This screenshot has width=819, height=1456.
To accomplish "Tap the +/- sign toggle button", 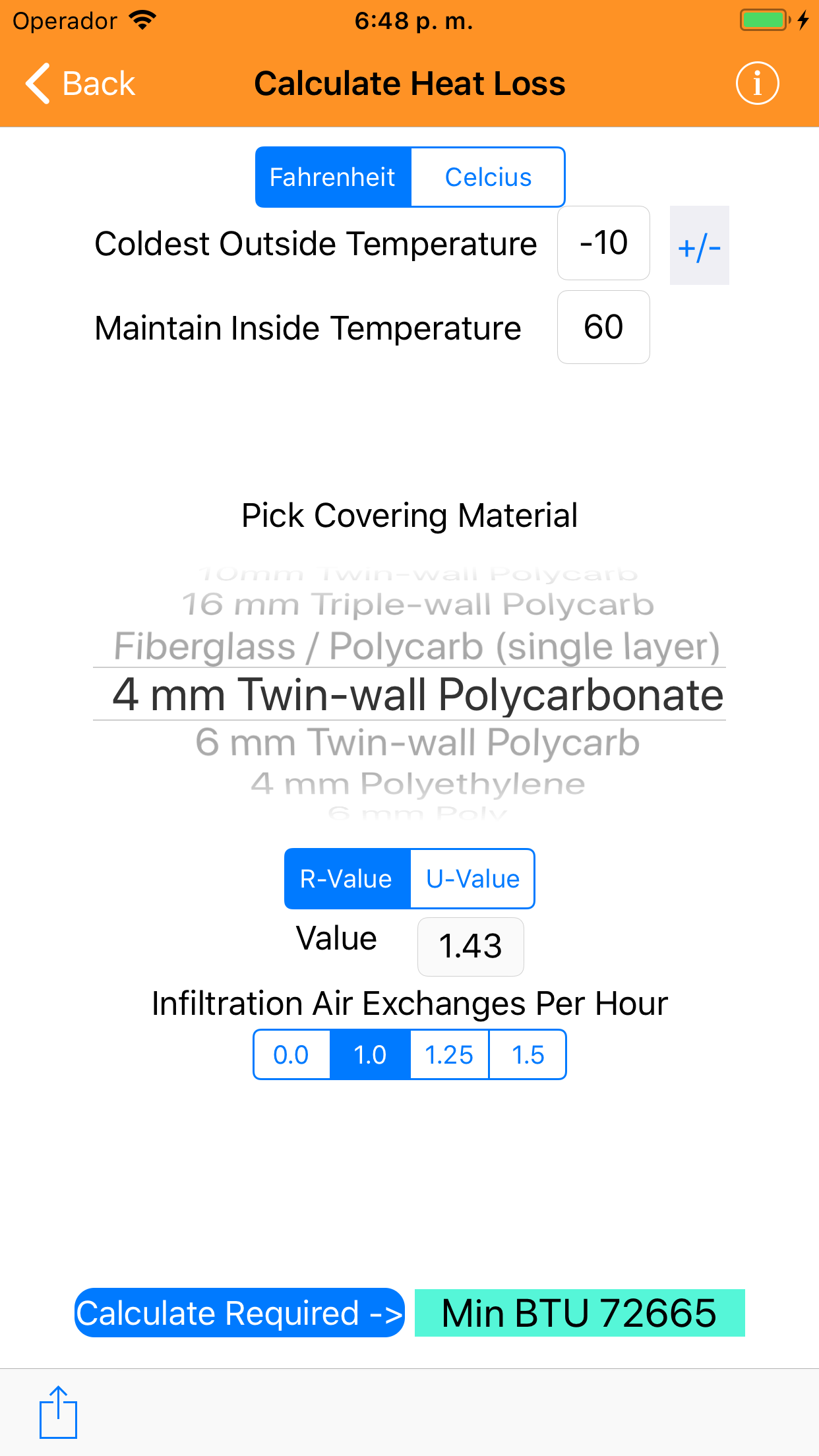I will (699, 247).
